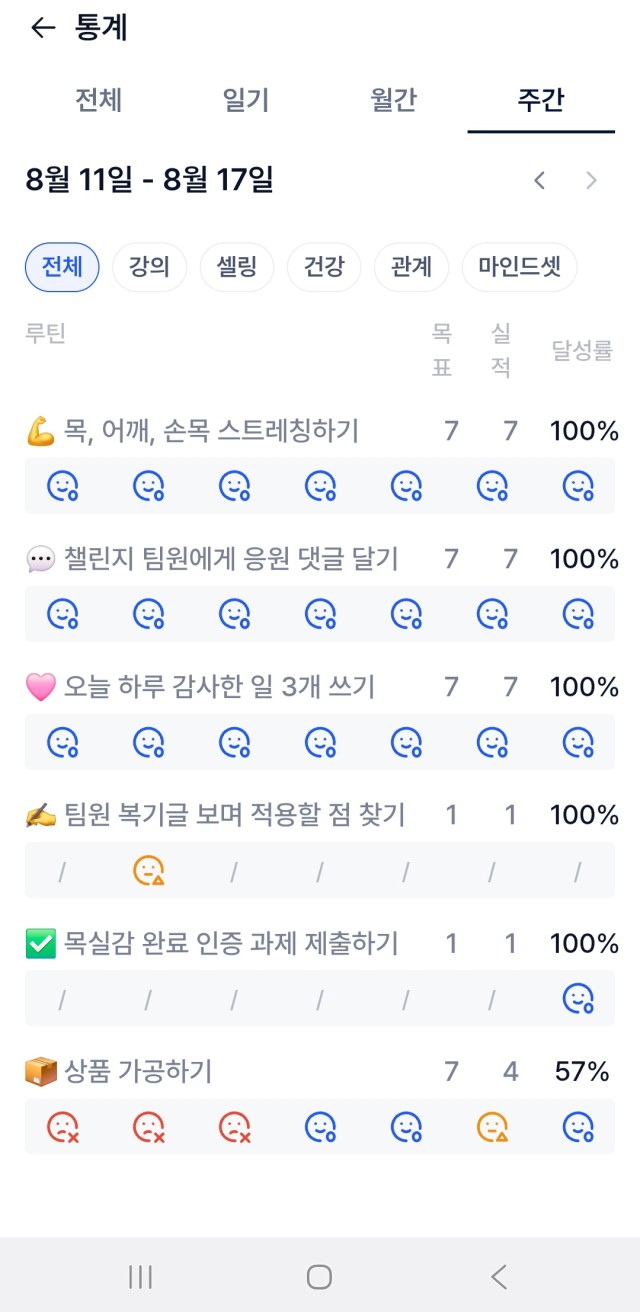This screenshot has height=1312, width=640.
Task: Open the 월간 tab
Action: coord(393,101)
